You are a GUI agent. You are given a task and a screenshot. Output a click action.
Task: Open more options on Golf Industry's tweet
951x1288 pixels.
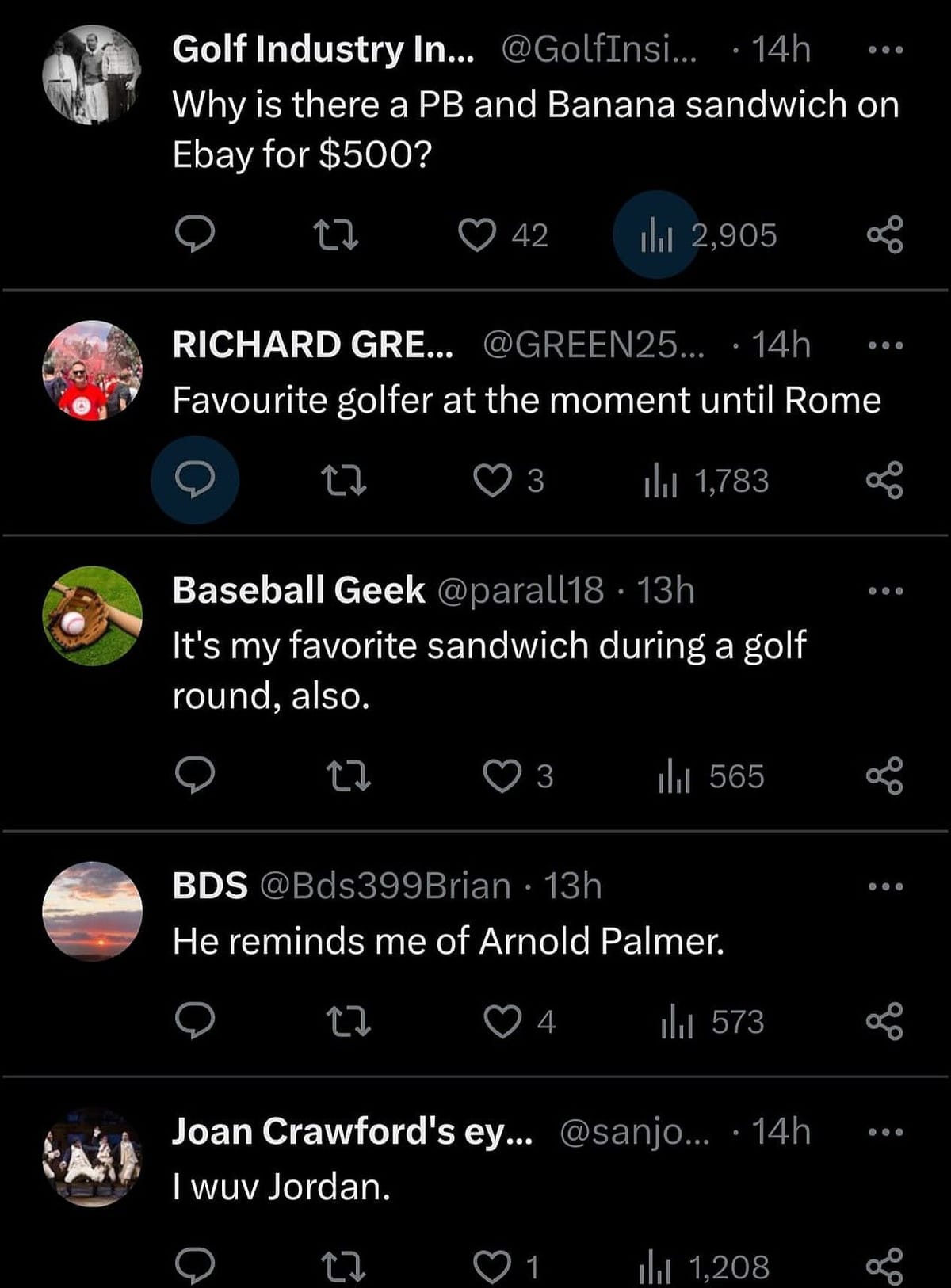pos(884,51)
